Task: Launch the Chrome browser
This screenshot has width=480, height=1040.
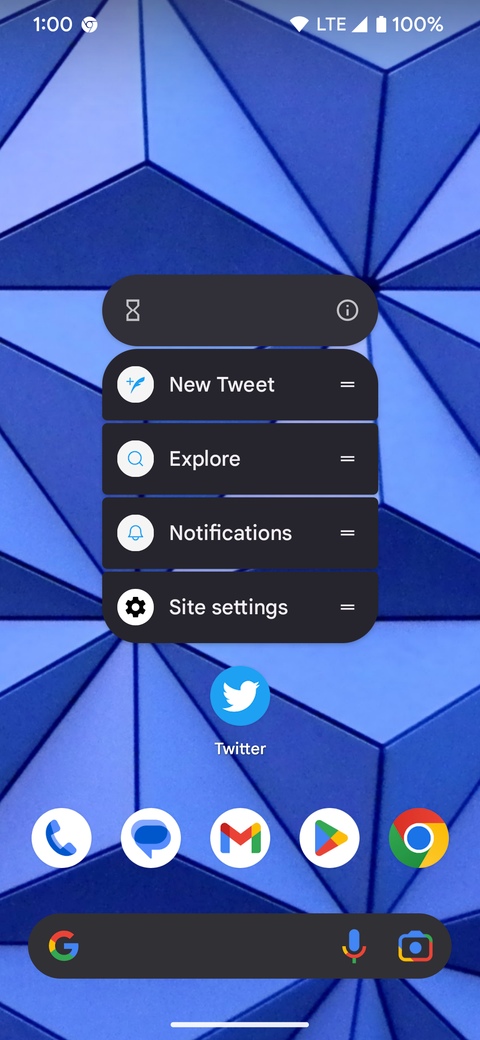Action: point(419,838)
